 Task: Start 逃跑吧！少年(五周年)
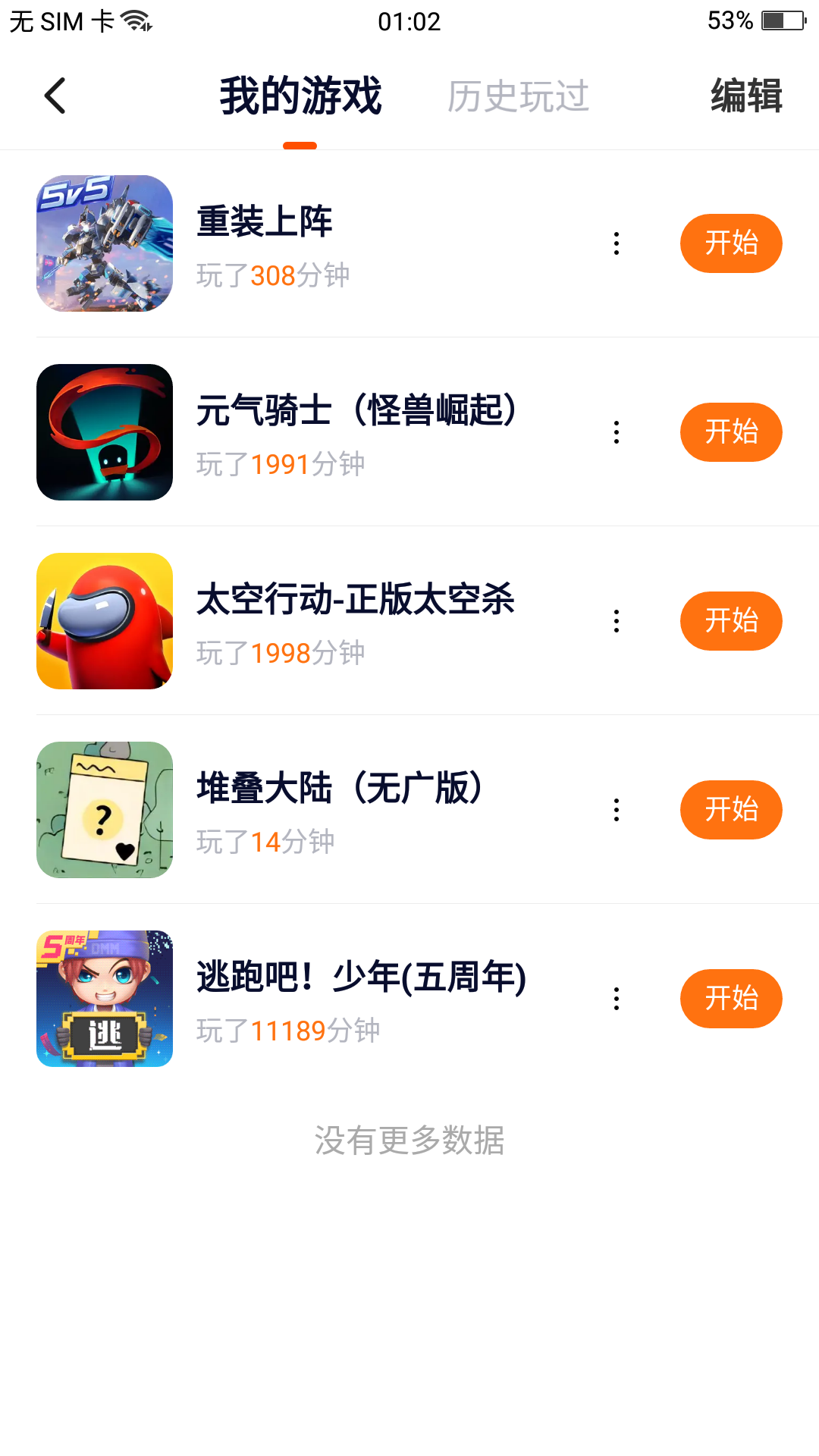[730, 999]
